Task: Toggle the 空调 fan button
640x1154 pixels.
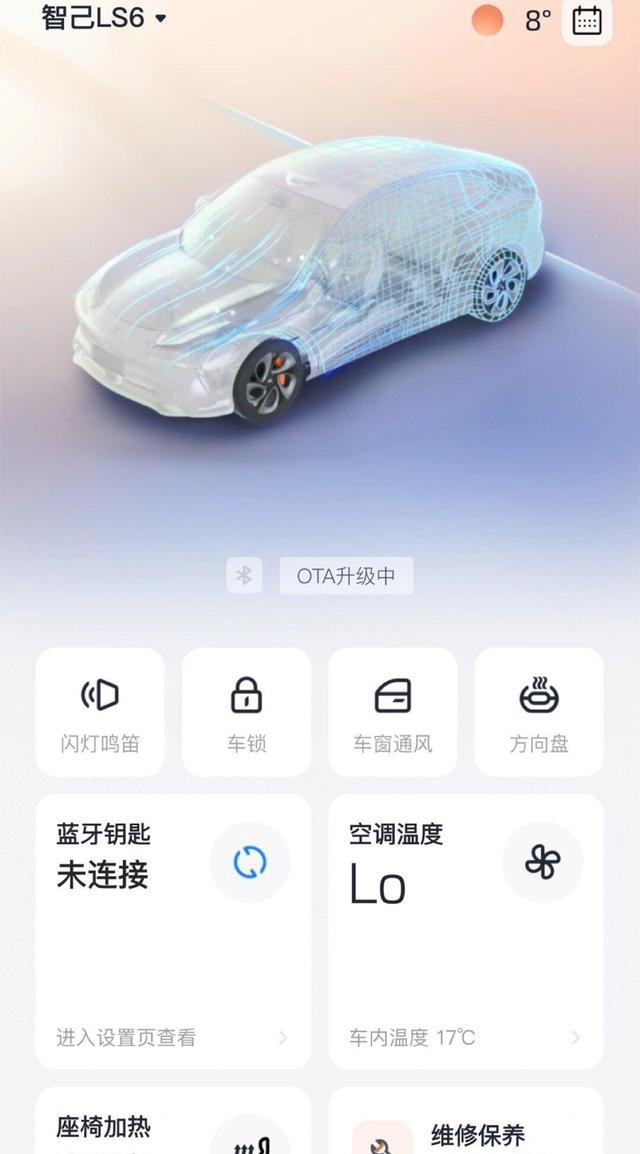Action: pyautogui.click(x=542, y=862)
